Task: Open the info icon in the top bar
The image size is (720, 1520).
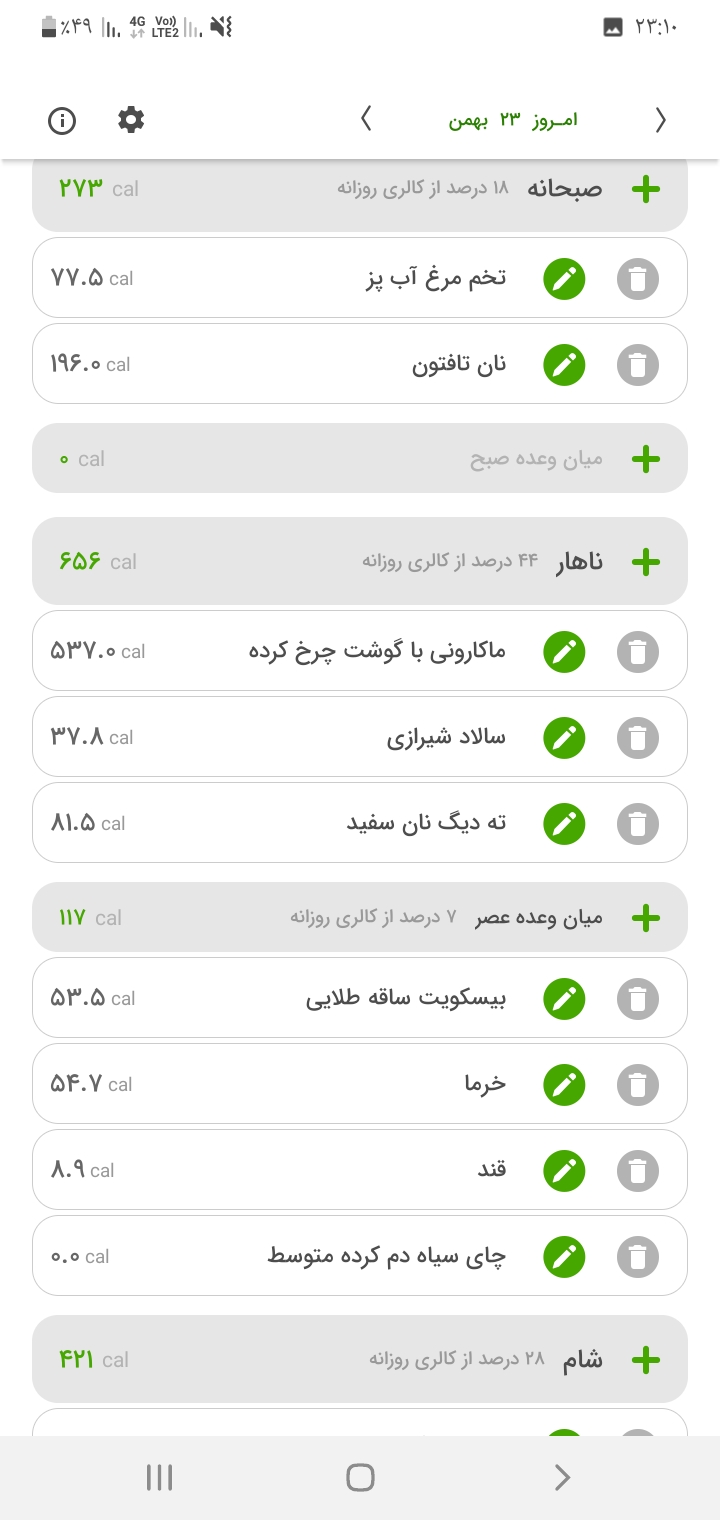Action: pyautogui.click(x=62, y=120)
